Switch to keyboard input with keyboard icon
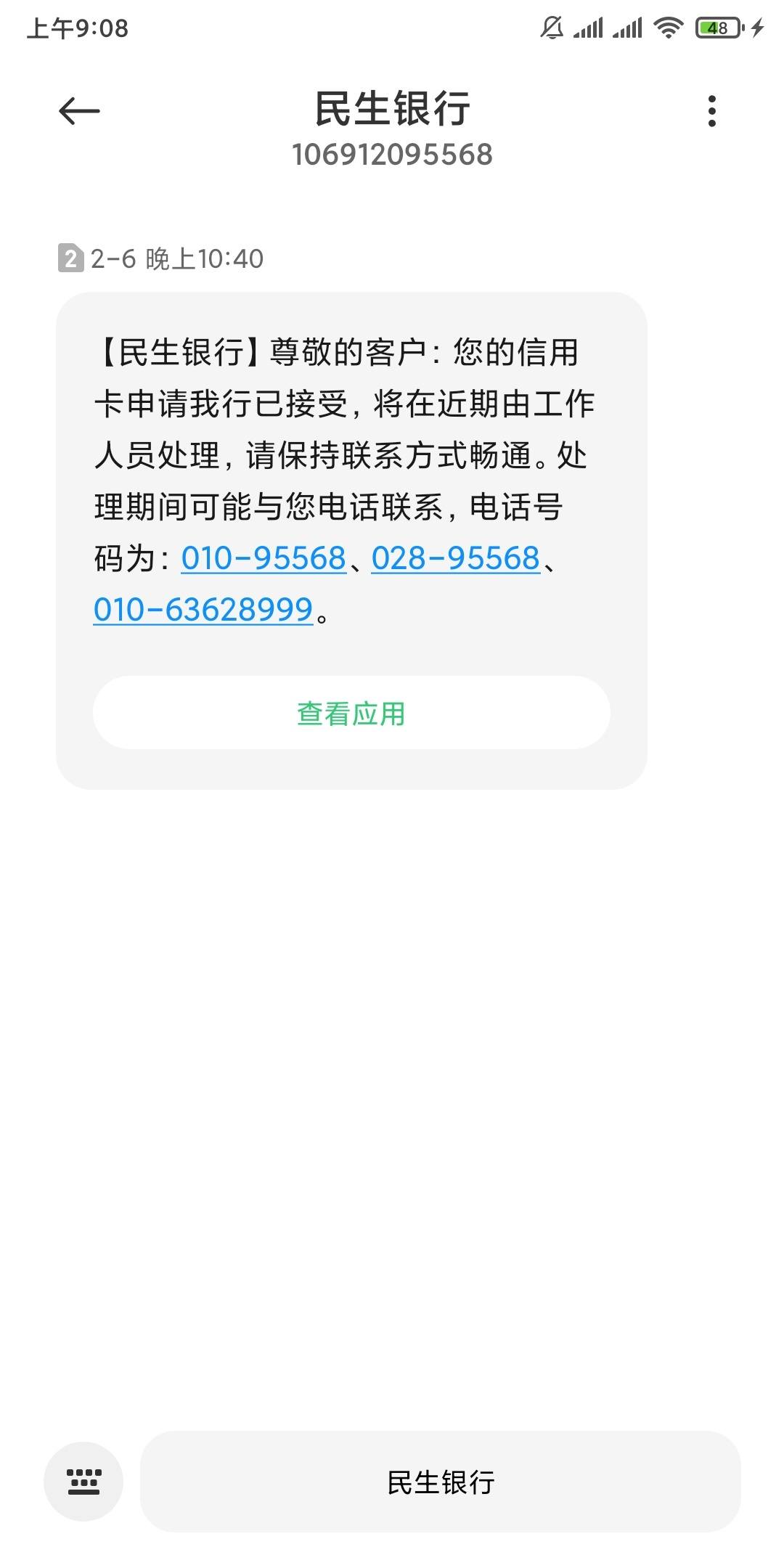784x1568 pixels. click(83, 1482)
